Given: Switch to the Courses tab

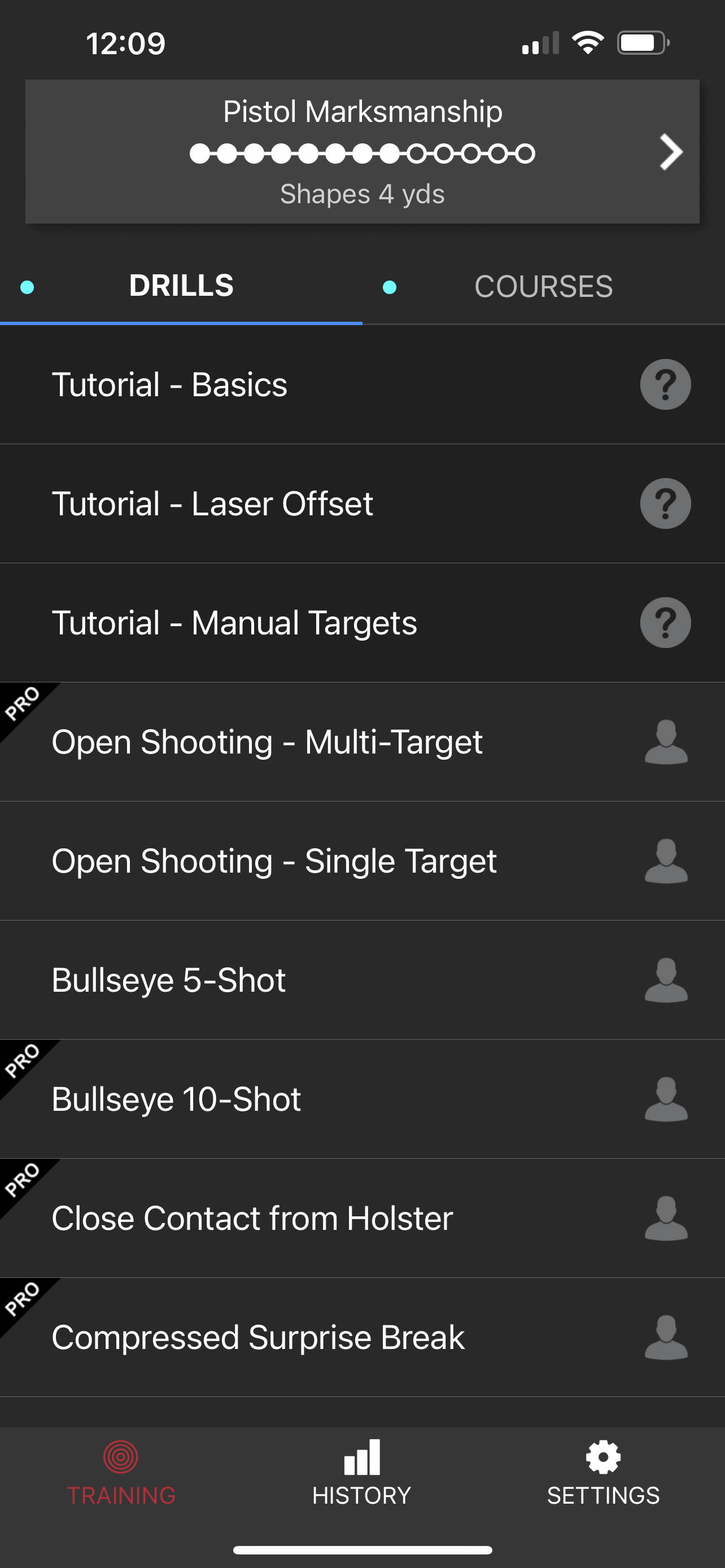Looking at the screenshot, I should click(x=544, y=287).
